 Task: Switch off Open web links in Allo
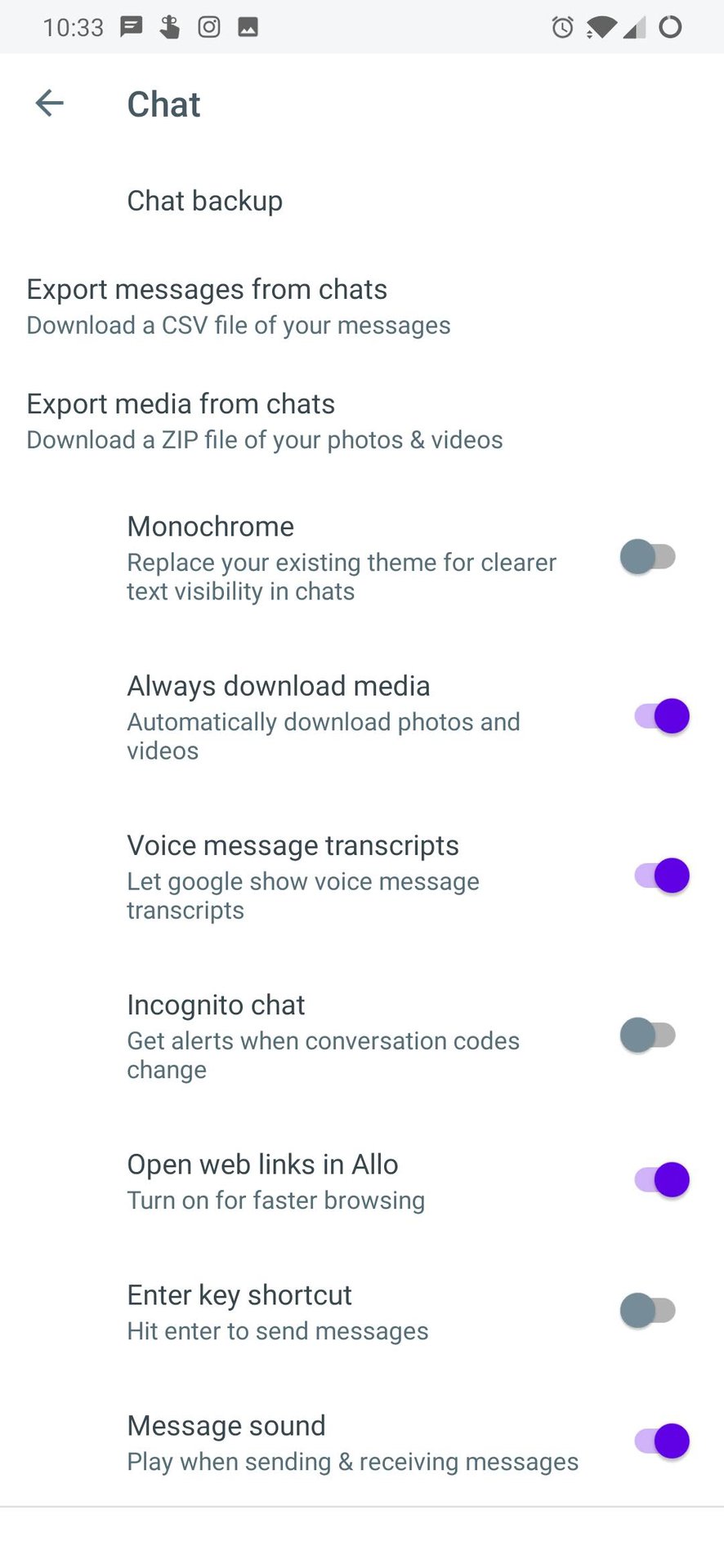point(662,1180)
